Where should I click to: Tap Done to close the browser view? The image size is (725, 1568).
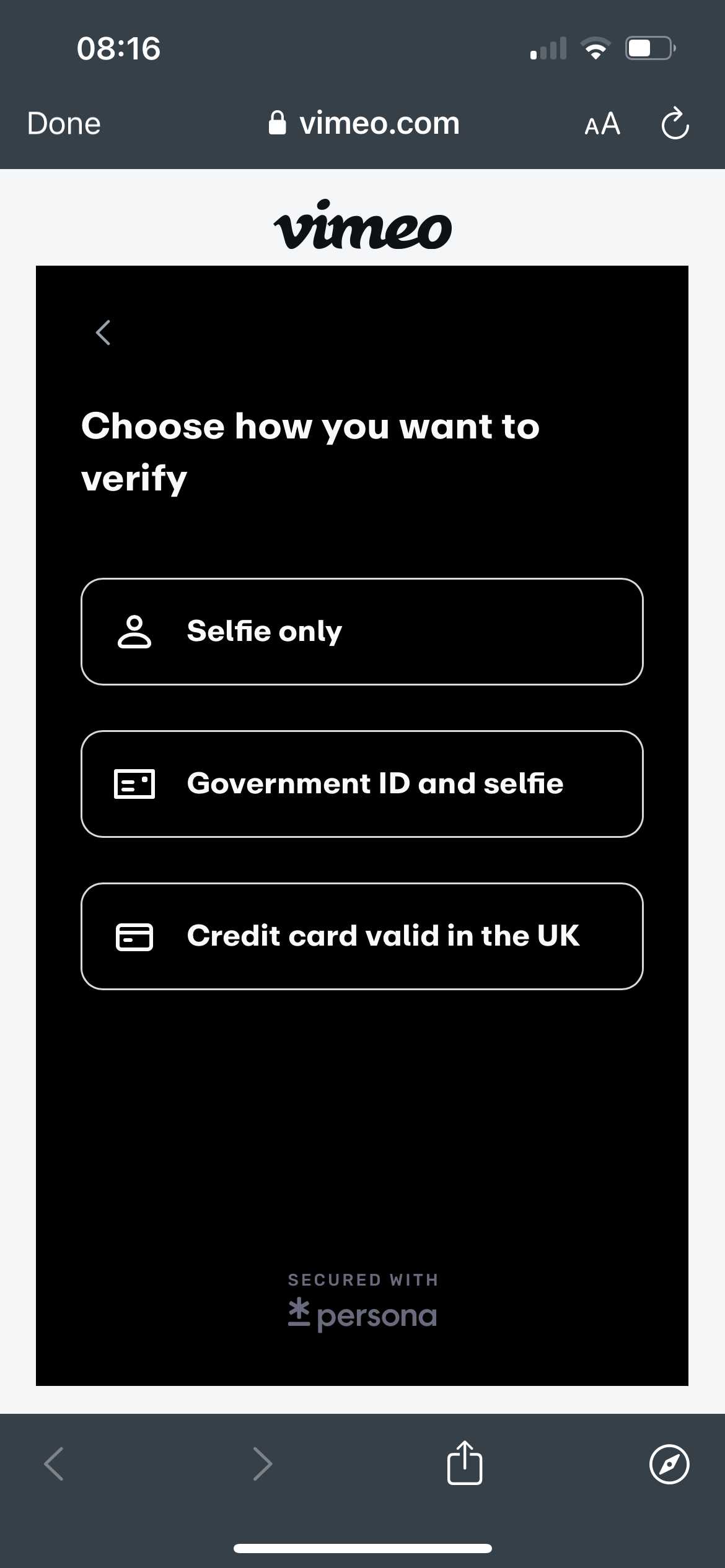[x=64, y=123]
